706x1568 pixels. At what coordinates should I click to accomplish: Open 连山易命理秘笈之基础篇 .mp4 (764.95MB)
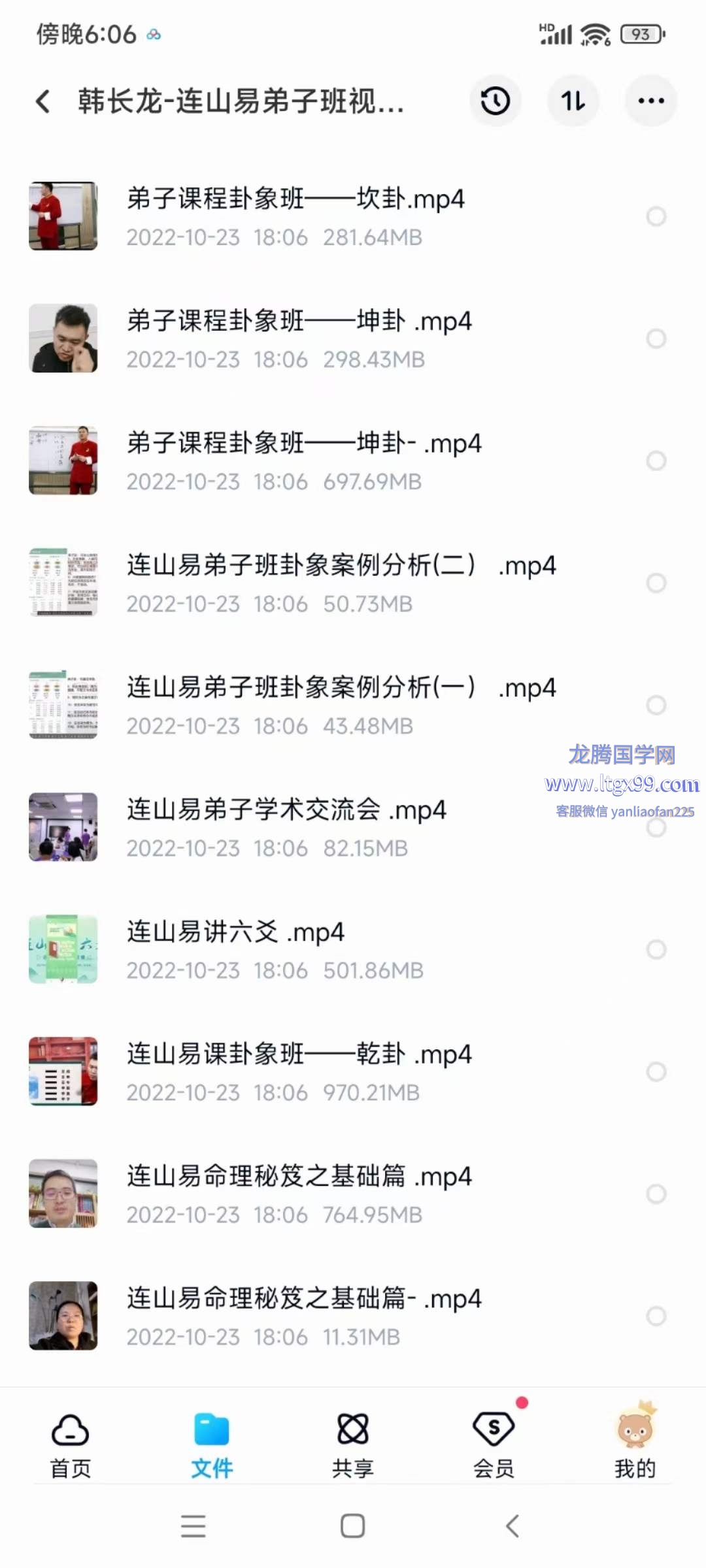[x=299, y=1194]
